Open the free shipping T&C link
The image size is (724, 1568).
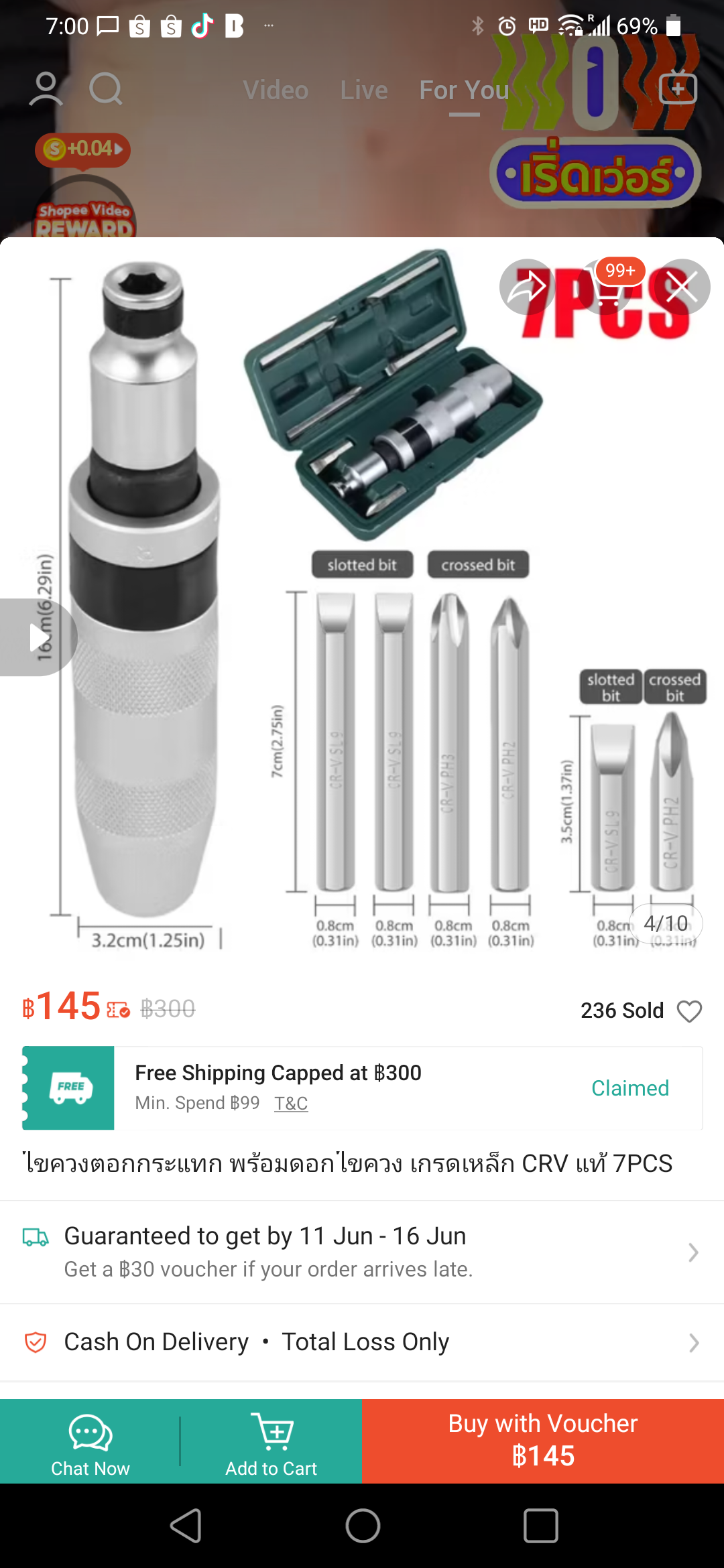coord(291,1103)
